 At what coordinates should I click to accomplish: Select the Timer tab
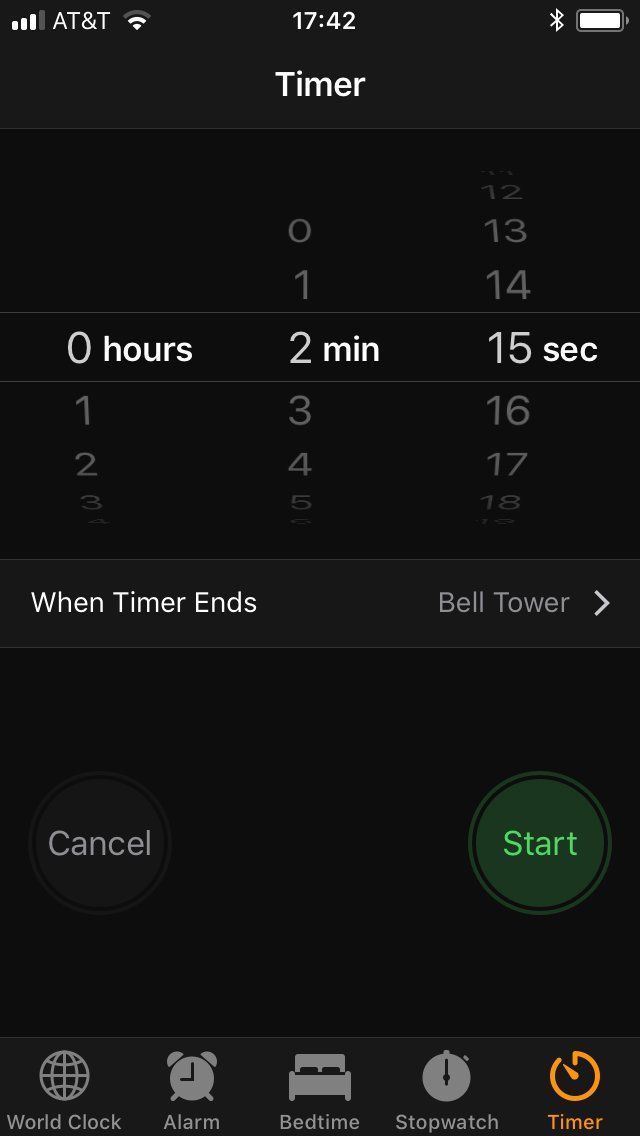tap(575, 1091)
